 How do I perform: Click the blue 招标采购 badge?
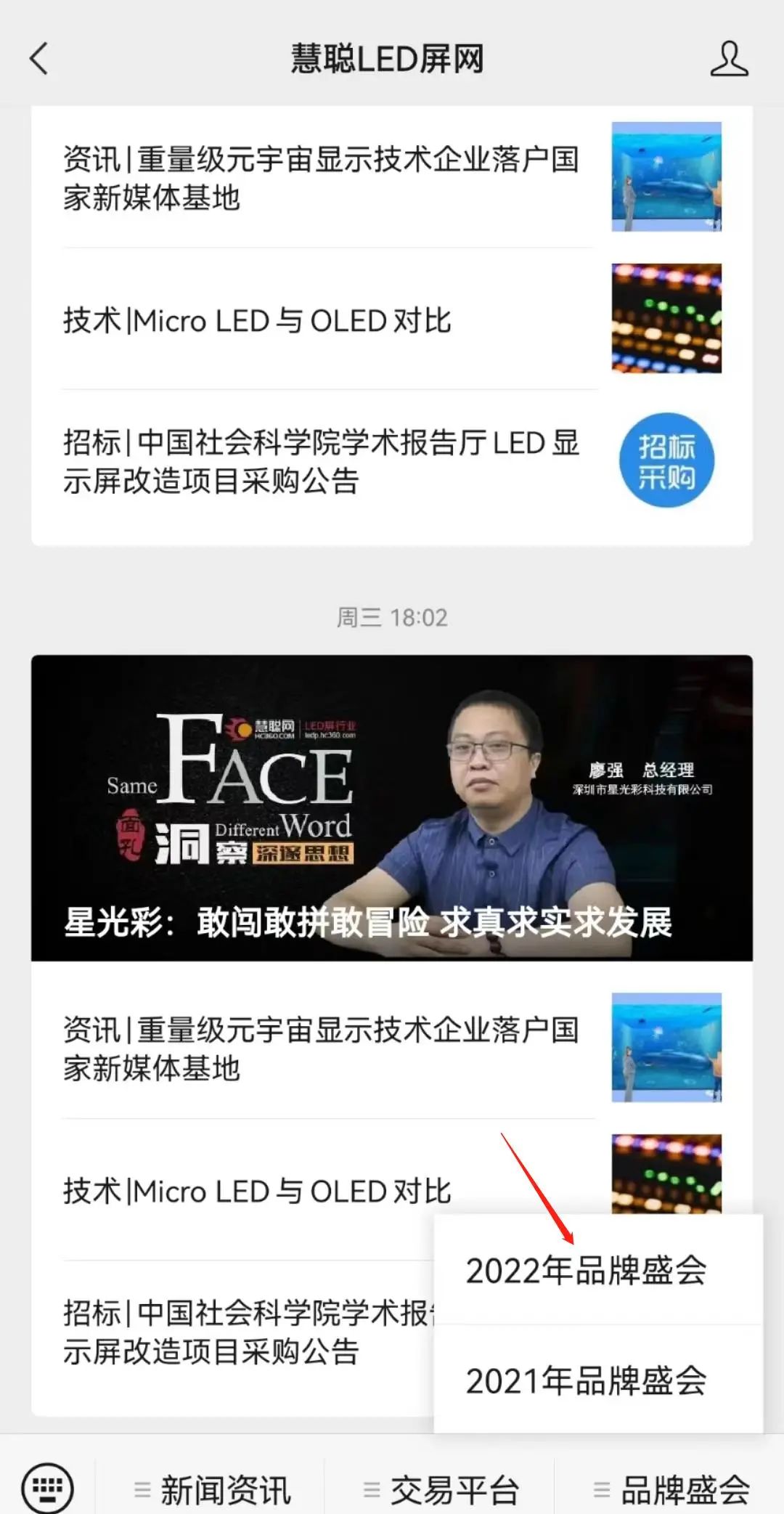[x=666, y=460]
